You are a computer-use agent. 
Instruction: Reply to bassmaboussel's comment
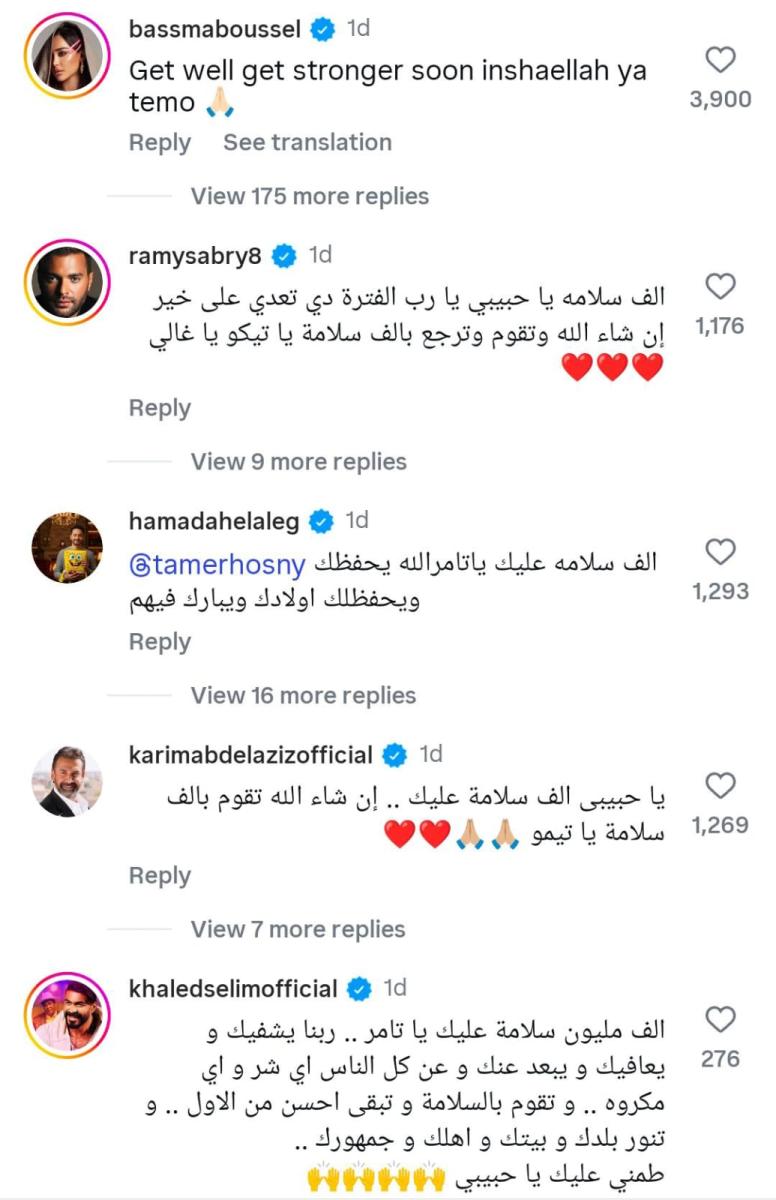[x=159, y=142]
